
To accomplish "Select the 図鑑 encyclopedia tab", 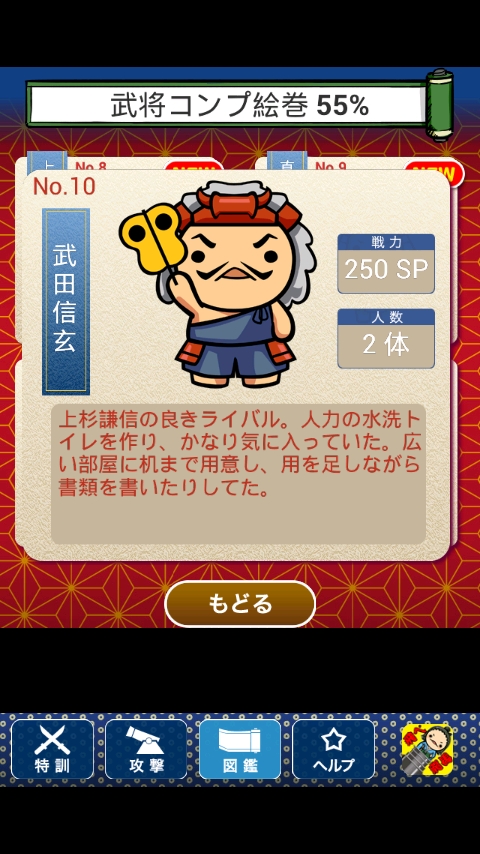I will [240, 749].
